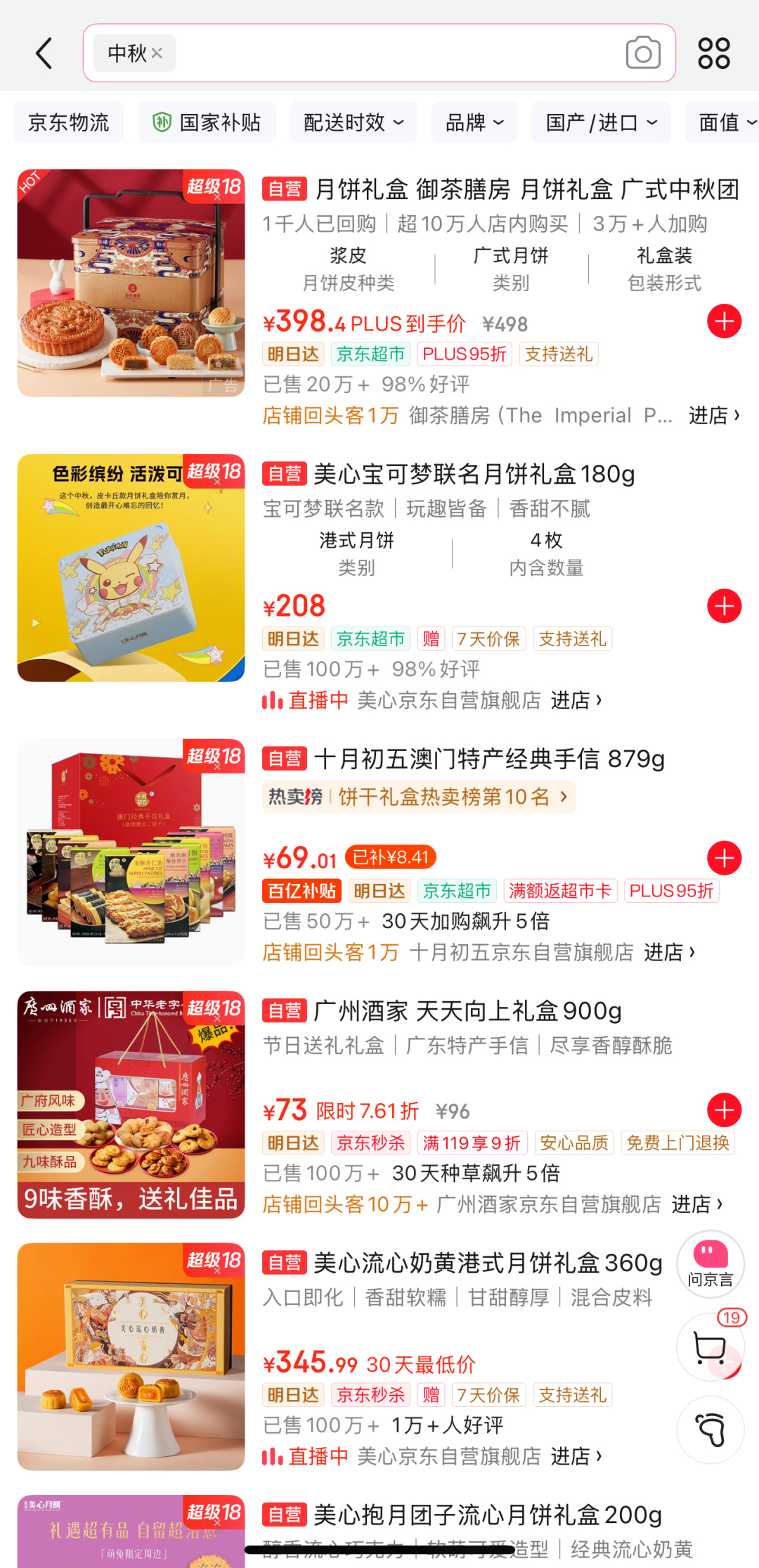Expand the 品牌 filter dropdown
Viewport: 759px width, 1568px height.
[474, 123]
